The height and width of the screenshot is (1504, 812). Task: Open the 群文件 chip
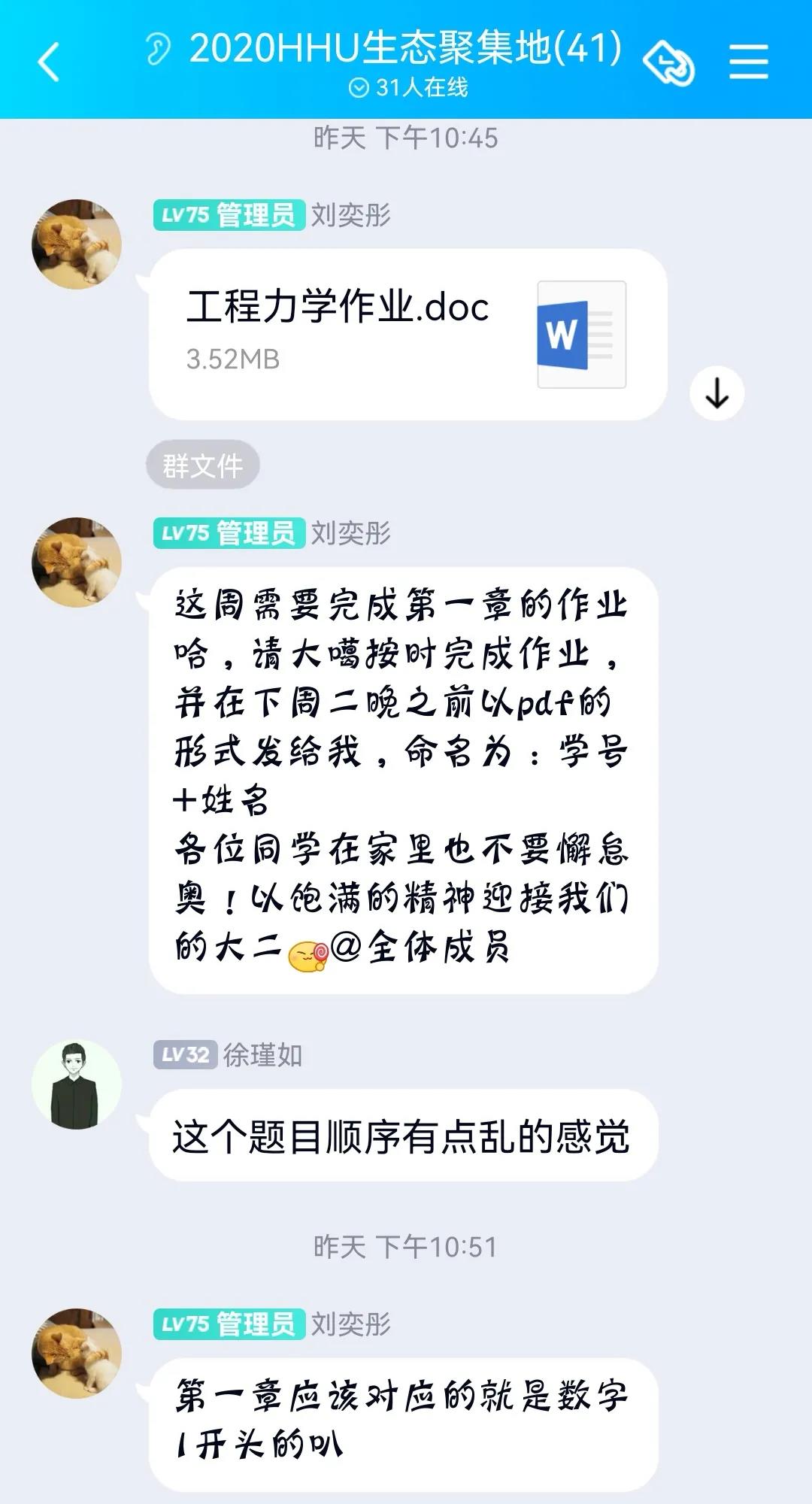pos(203,465)
